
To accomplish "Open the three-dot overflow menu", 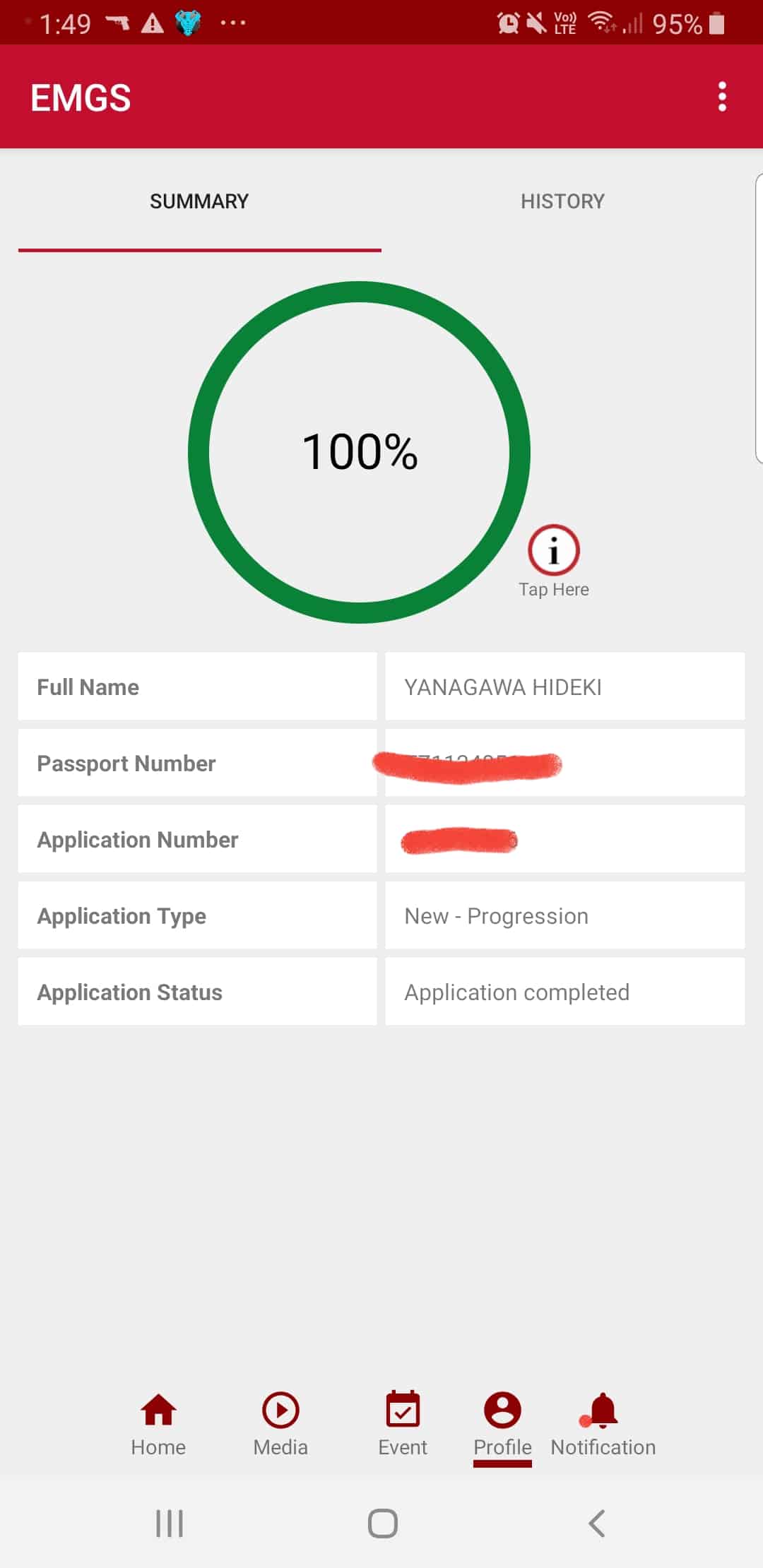I will [721, 97].
